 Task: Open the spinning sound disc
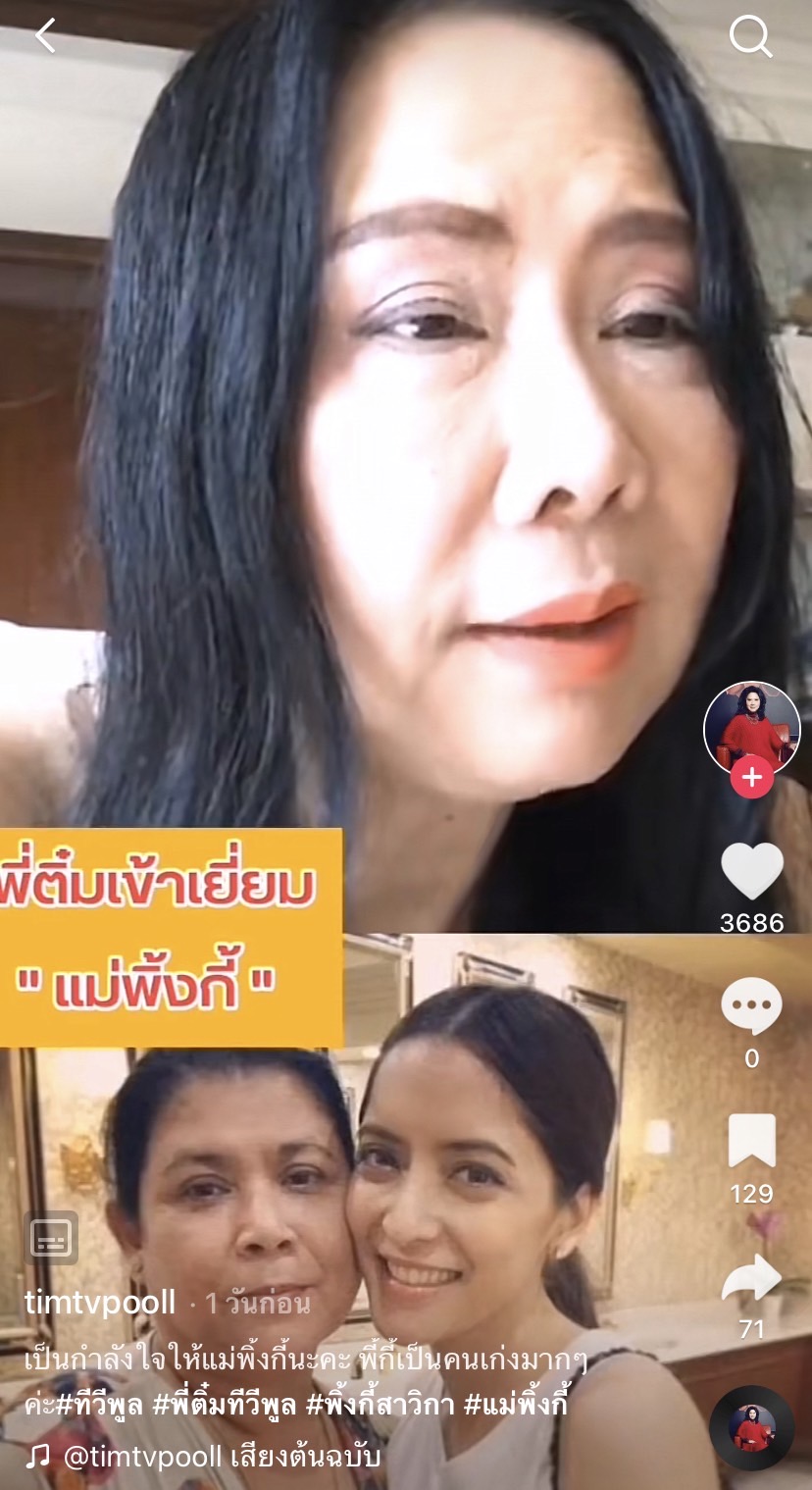[751, 1427]
